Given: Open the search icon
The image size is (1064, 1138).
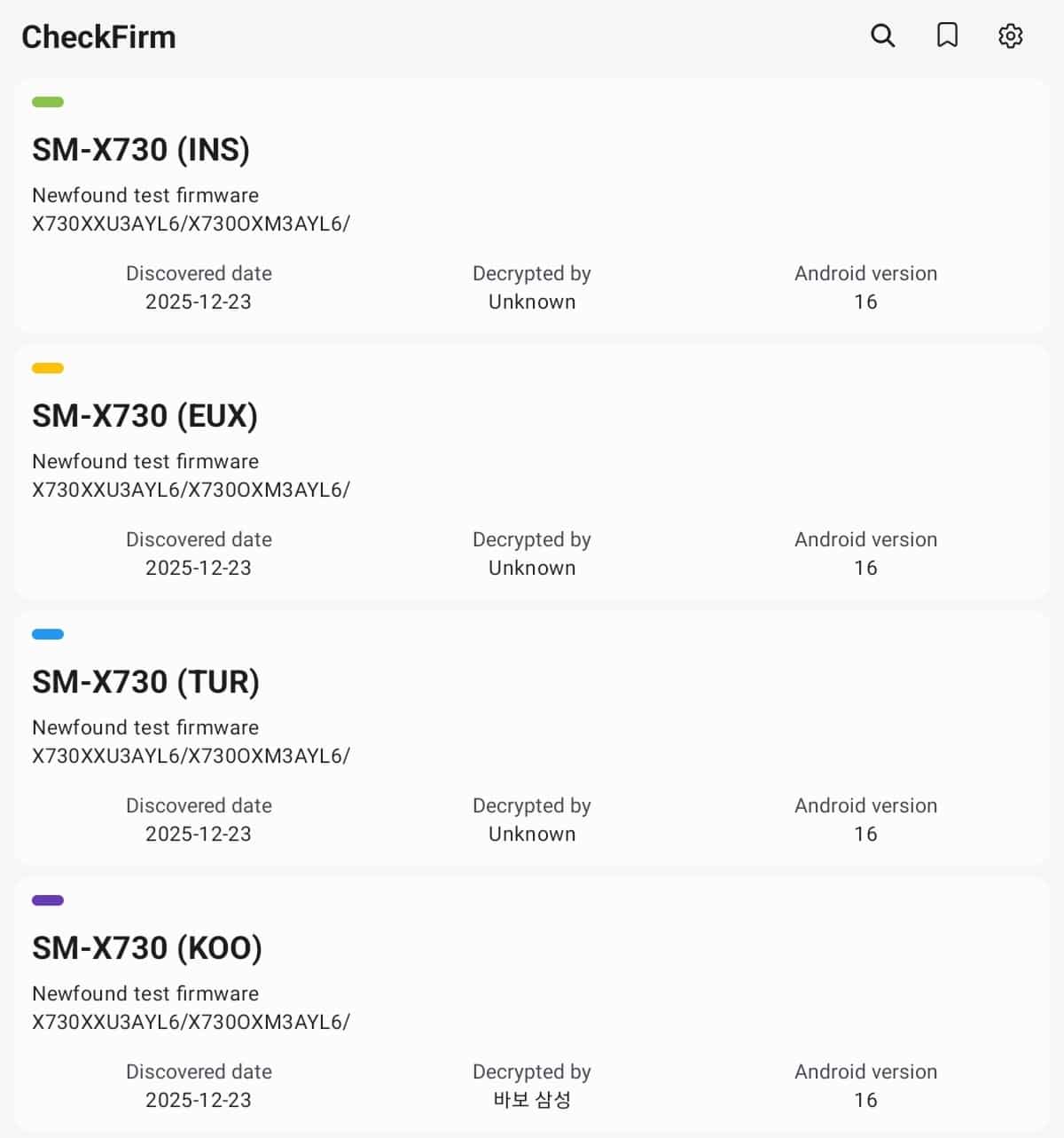Looking at the screenshot, I should 882,35.
